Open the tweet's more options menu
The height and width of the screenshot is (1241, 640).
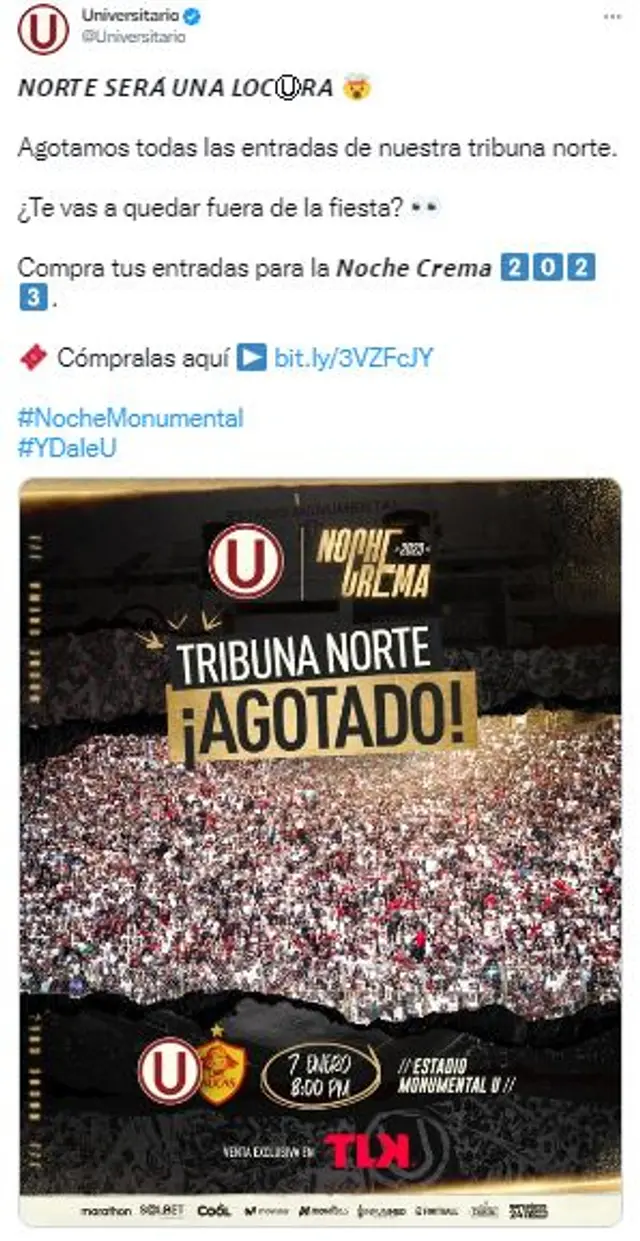[613, 18]
